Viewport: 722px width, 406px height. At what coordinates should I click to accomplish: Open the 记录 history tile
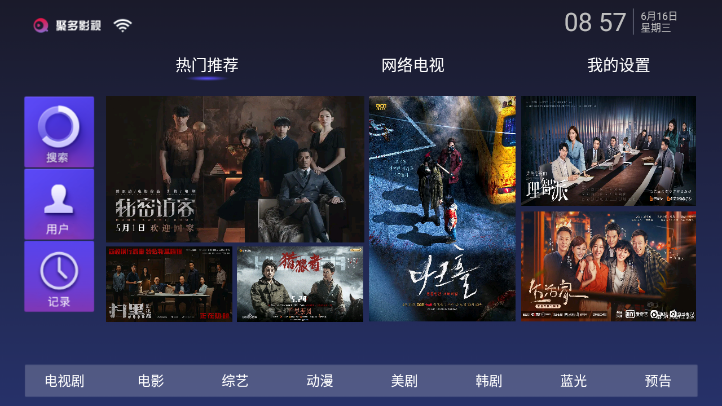point(58,276)
